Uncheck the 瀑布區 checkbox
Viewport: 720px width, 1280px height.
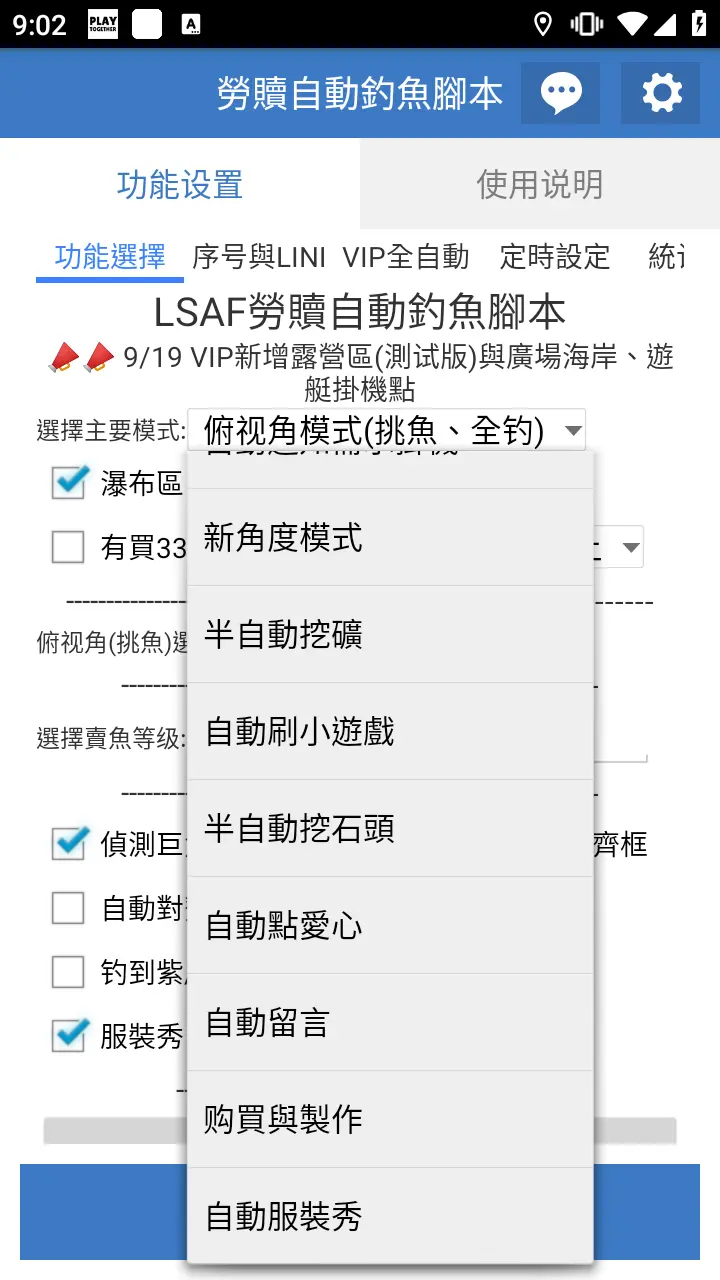[68, 484]
